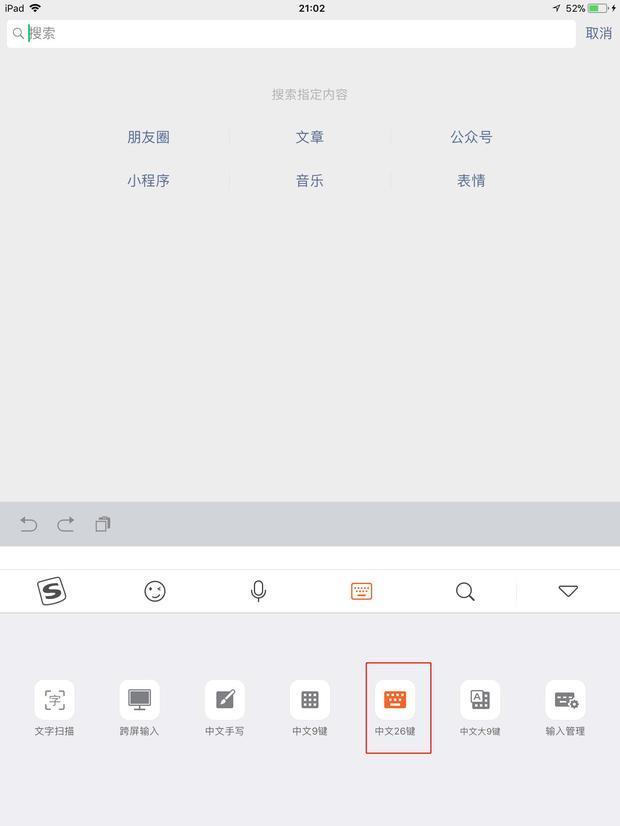
Task: Search within 文章
Action: coord(309,137)
